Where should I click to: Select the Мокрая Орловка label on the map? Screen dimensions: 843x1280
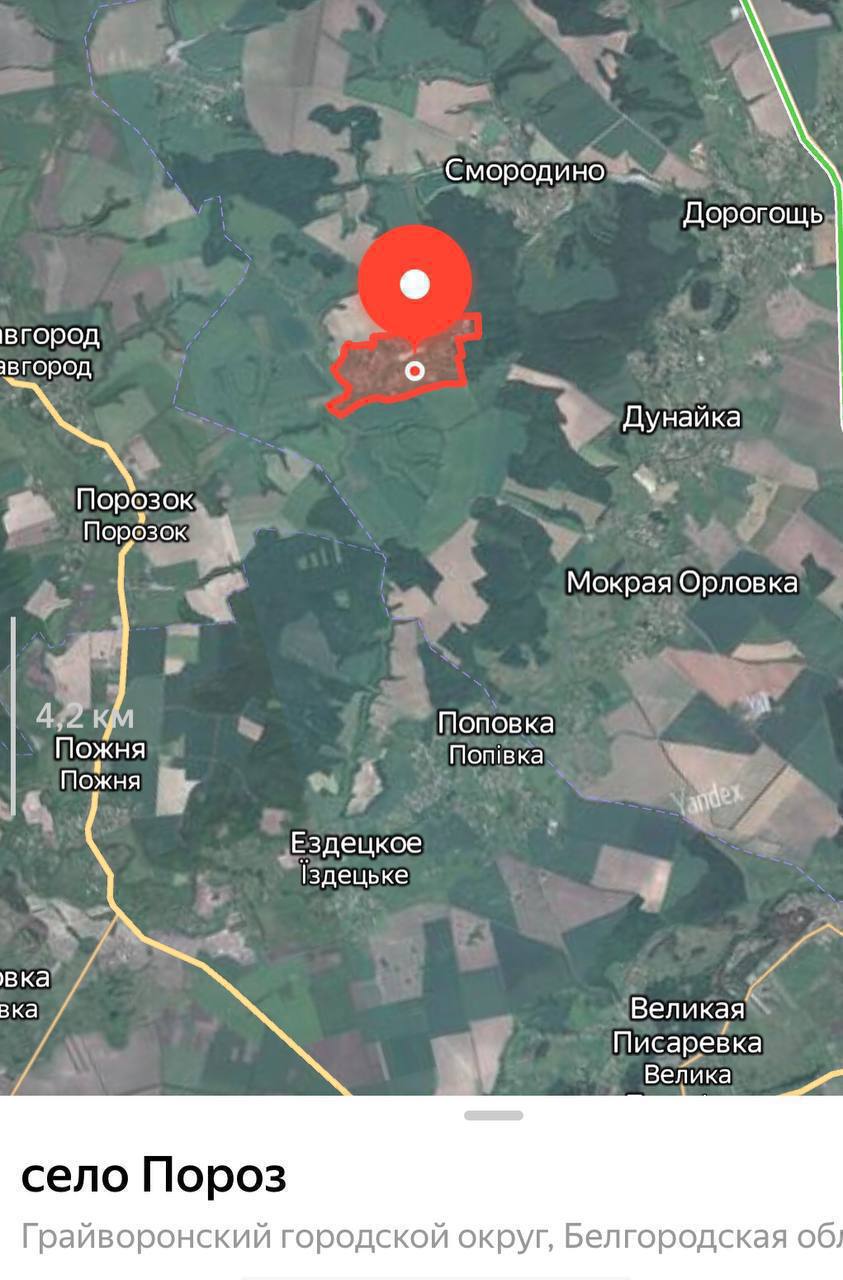[683, 582]
